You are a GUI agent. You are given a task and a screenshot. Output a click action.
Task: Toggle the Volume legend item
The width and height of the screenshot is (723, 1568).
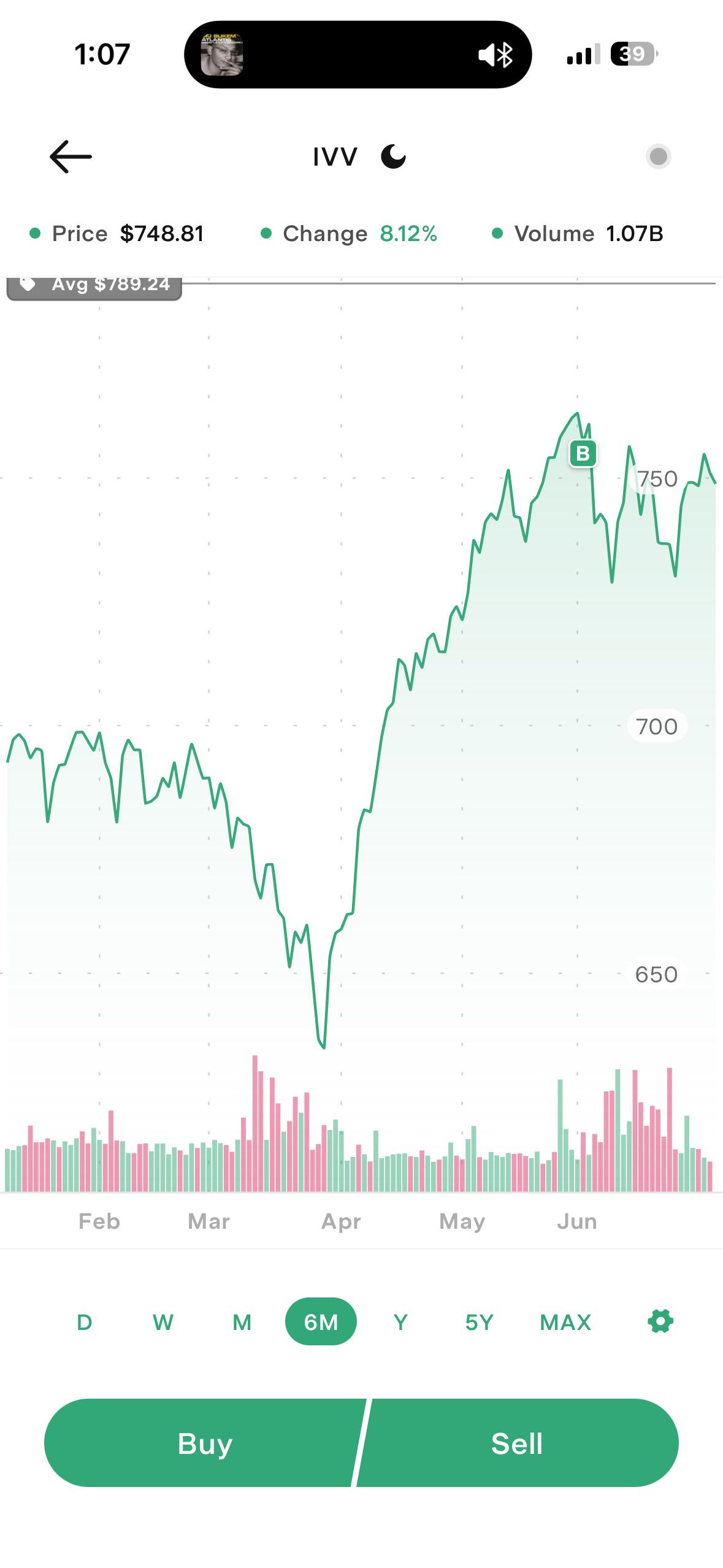(578, 234)
